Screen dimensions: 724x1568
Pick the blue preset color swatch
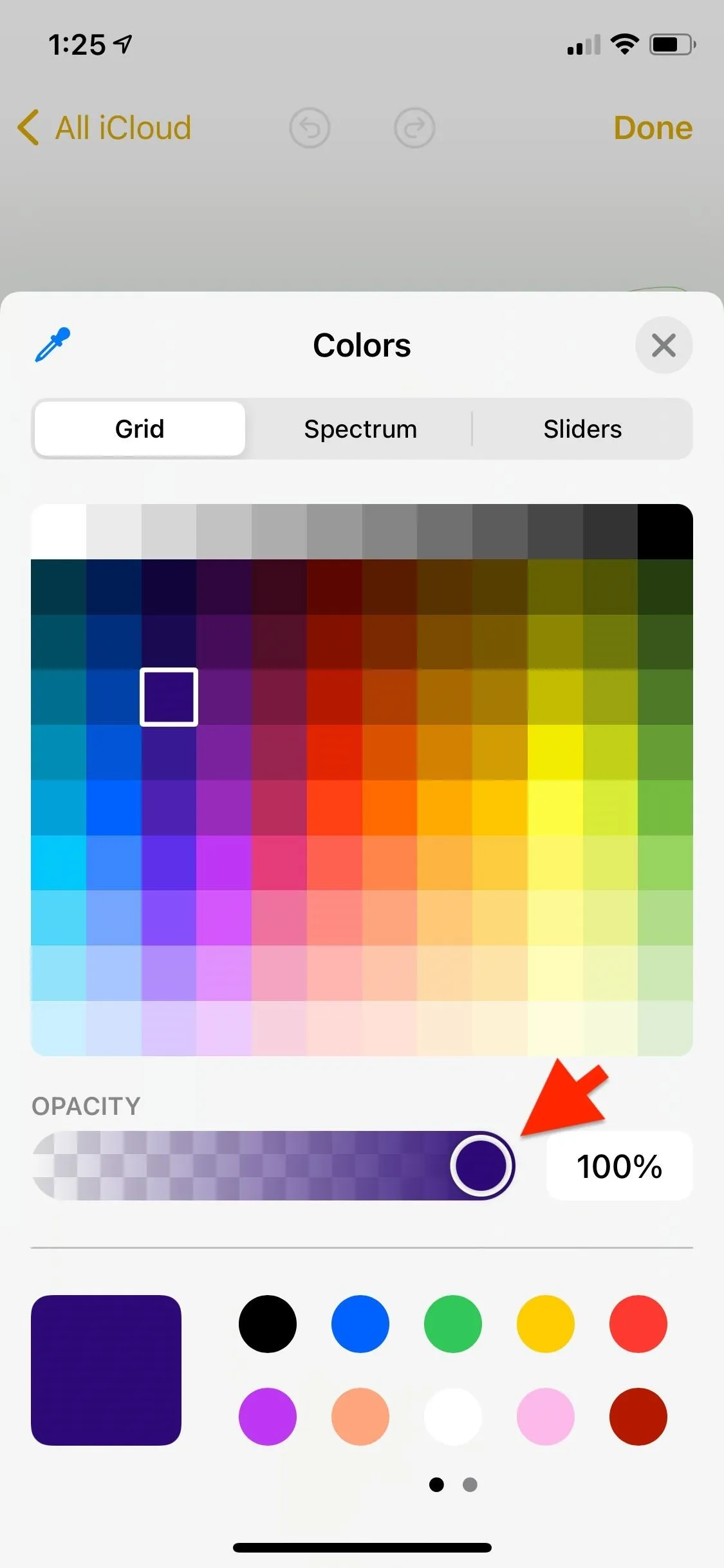360,1324
